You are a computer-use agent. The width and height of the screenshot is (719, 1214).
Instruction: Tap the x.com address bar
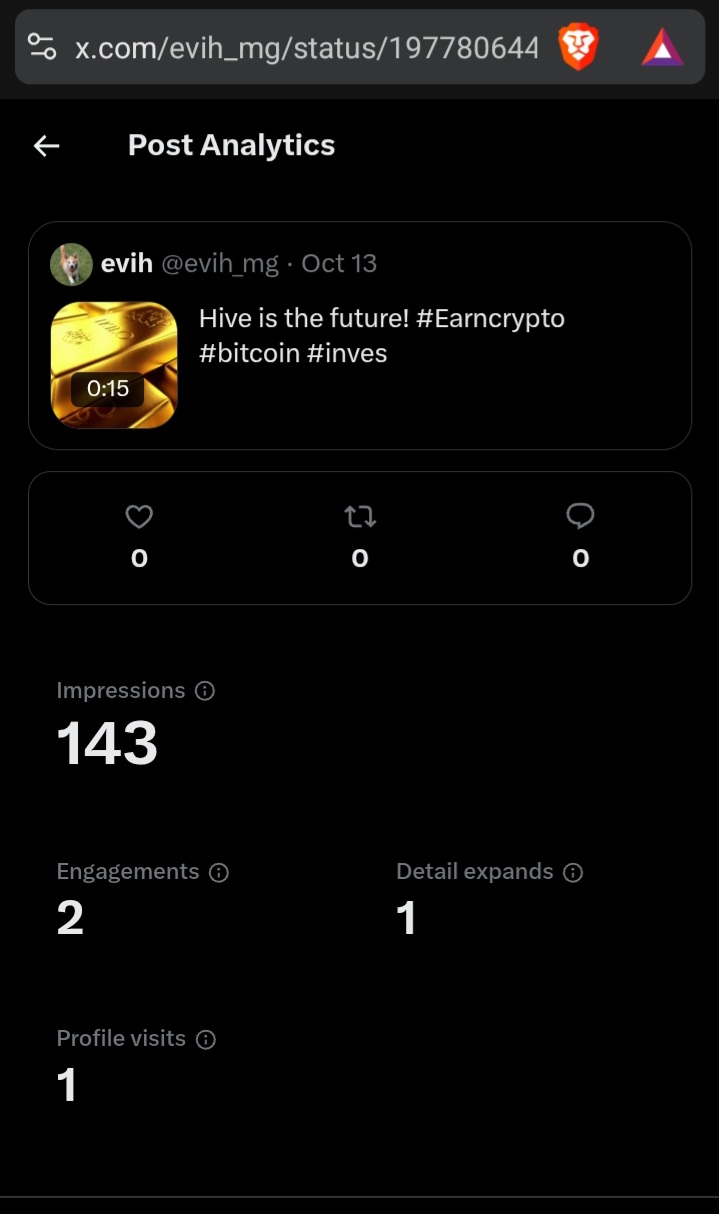pos(306,47)
